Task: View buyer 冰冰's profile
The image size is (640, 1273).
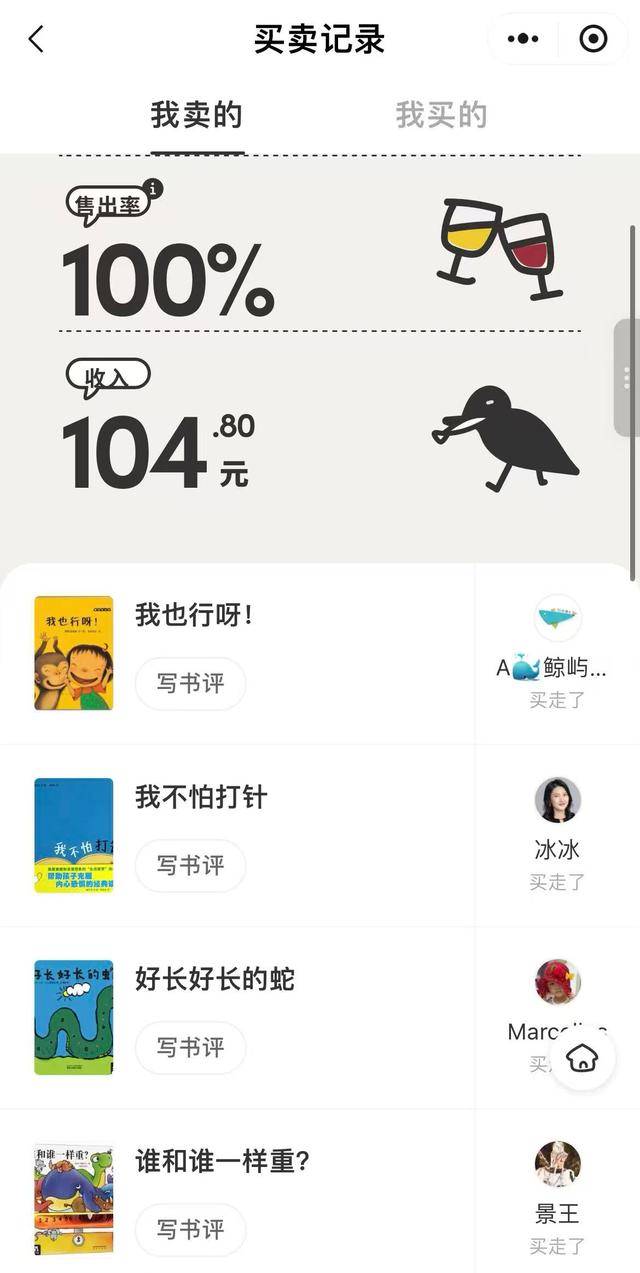Action: (557, 800)
